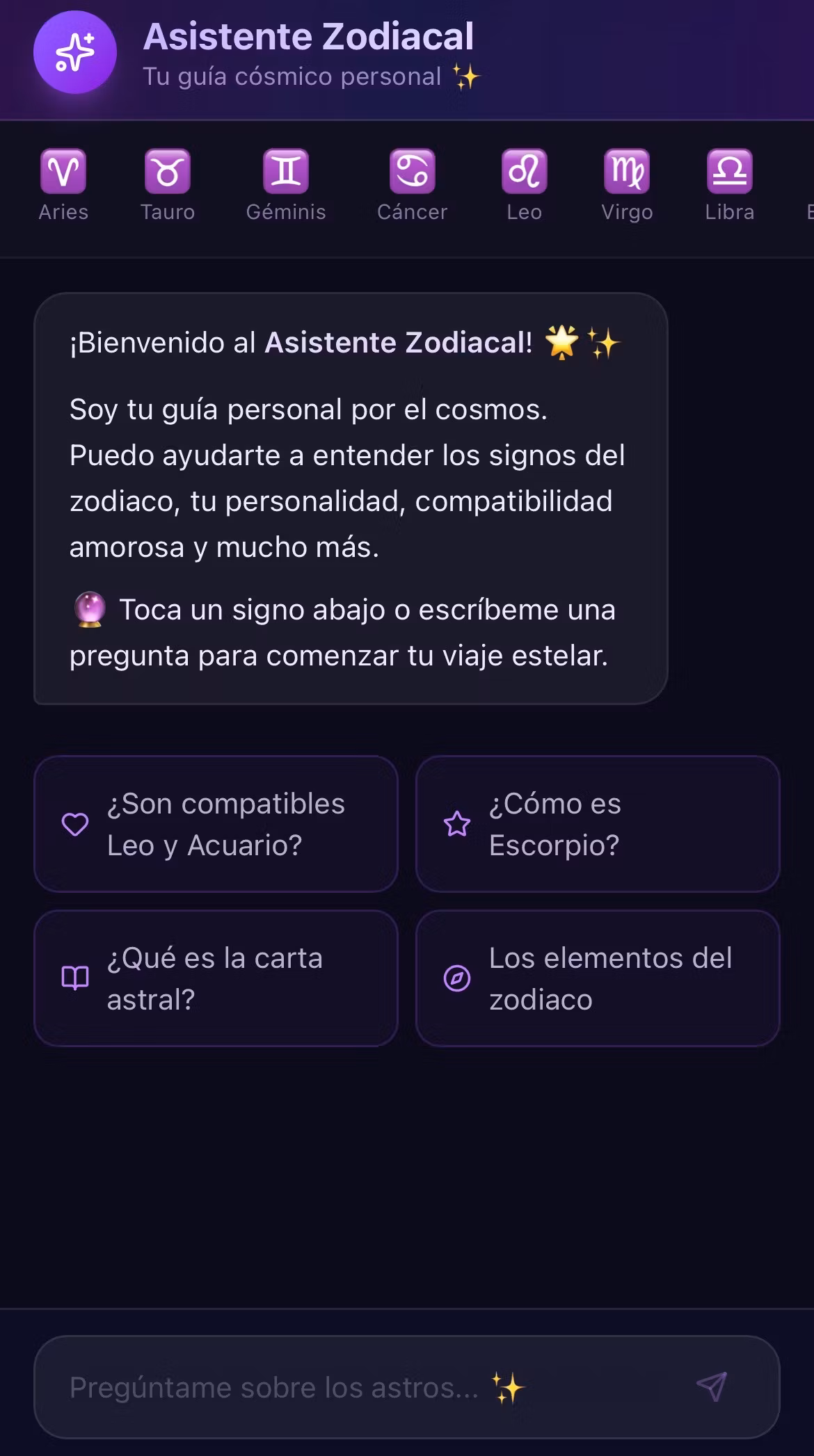Tap the Géminis sign chip
814x1456 pixels.
click(x=286, y=186)
